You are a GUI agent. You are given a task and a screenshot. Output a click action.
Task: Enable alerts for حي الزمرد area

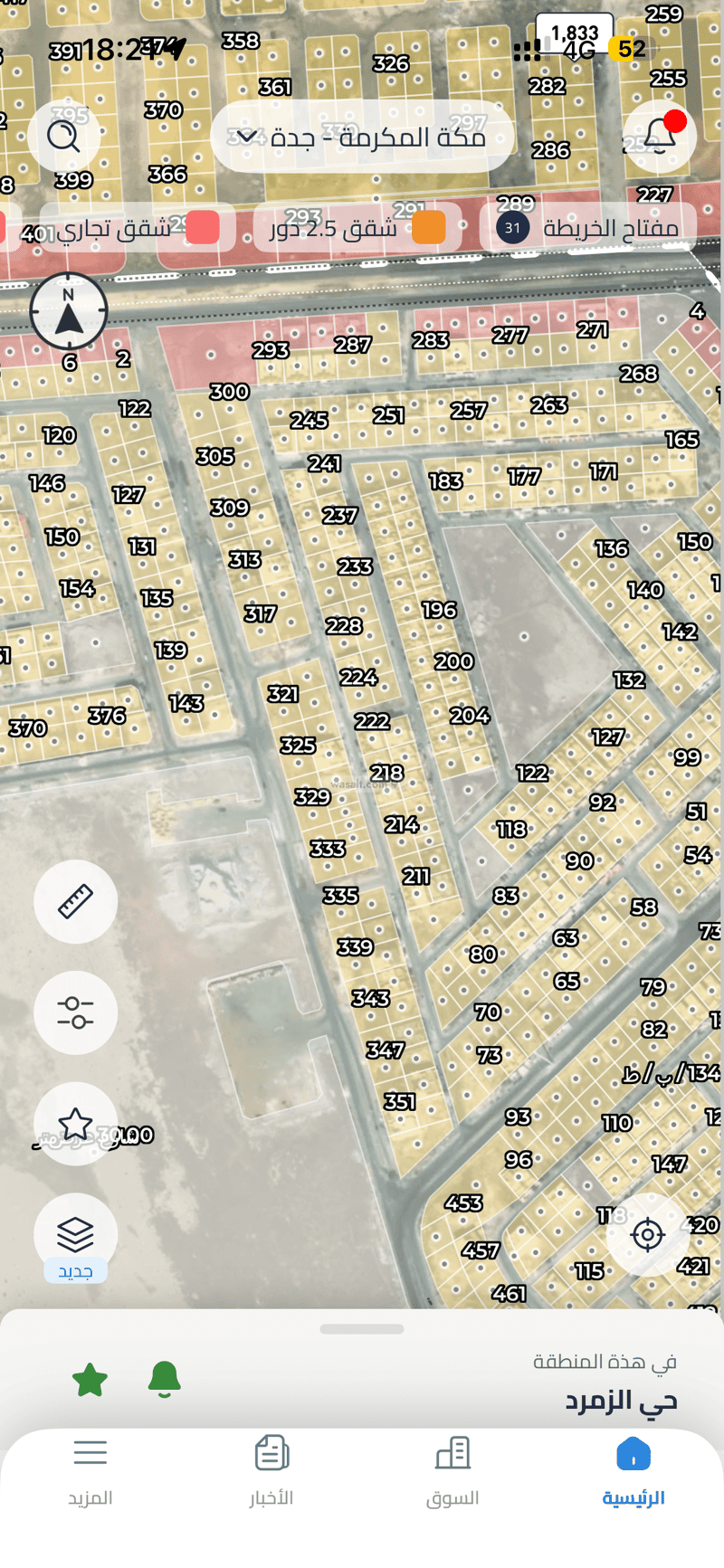[165, 1381]
